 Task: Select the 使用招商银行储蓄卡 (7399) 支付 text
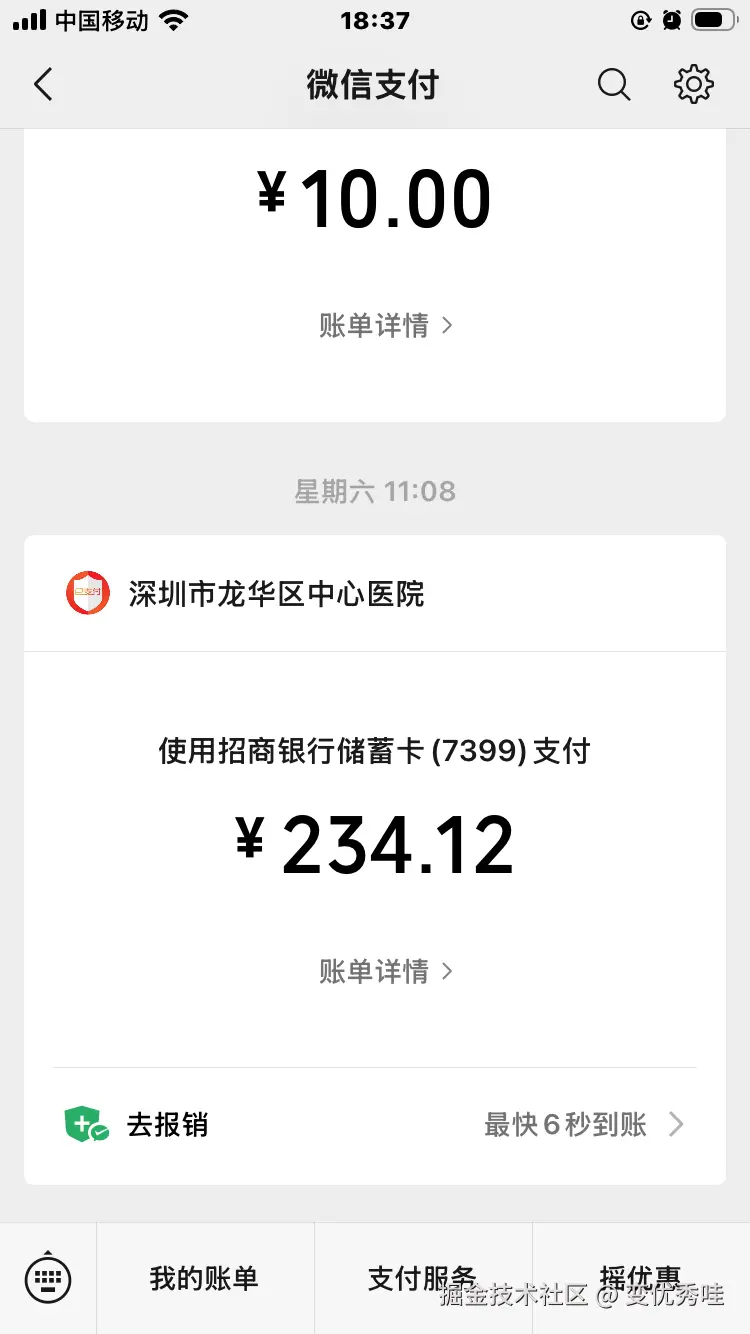pyautogui.click(x=375, y=750)
